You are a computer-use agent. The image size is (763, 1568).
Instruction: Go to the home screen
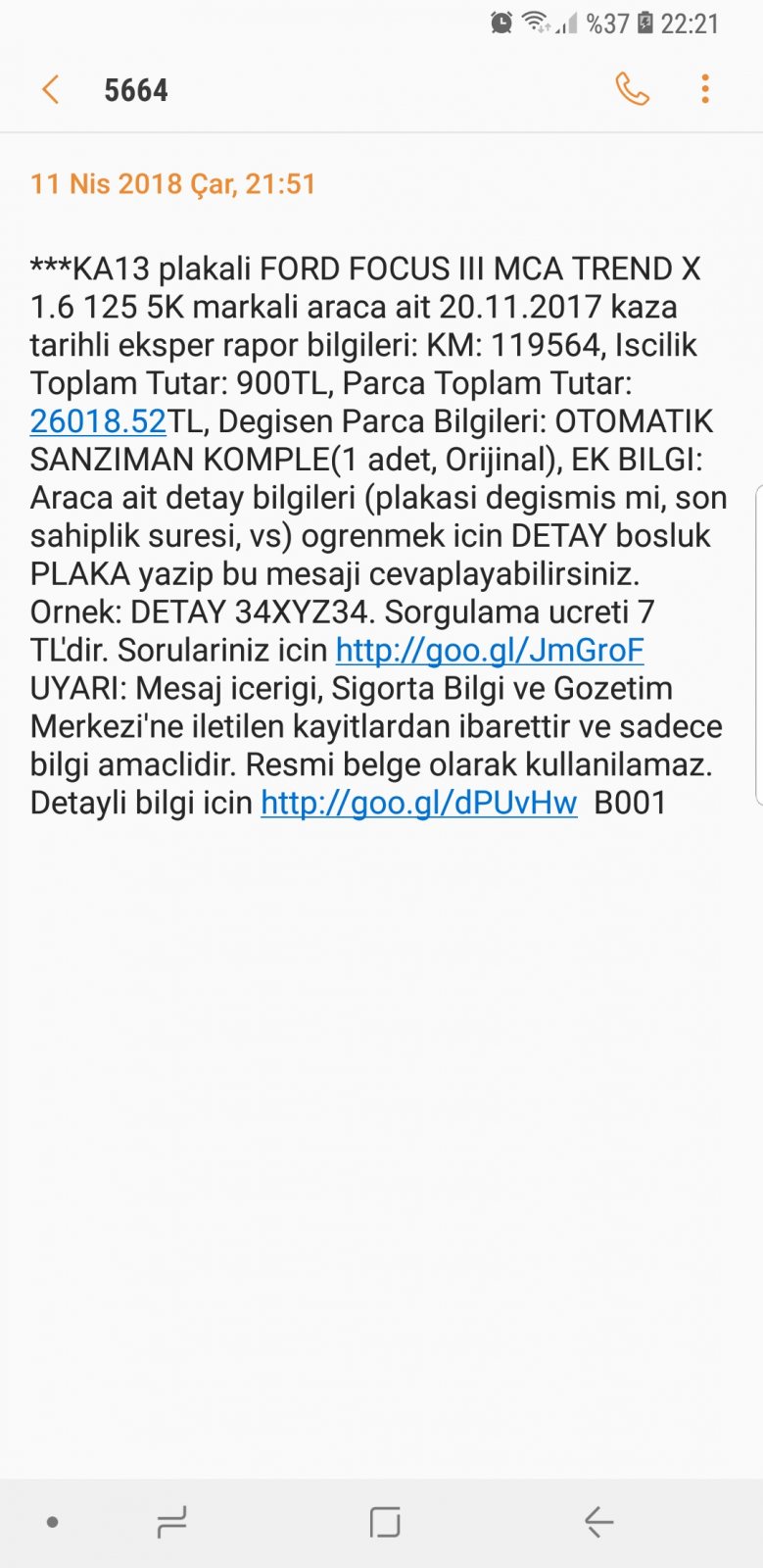click(x=385, y=1522)
